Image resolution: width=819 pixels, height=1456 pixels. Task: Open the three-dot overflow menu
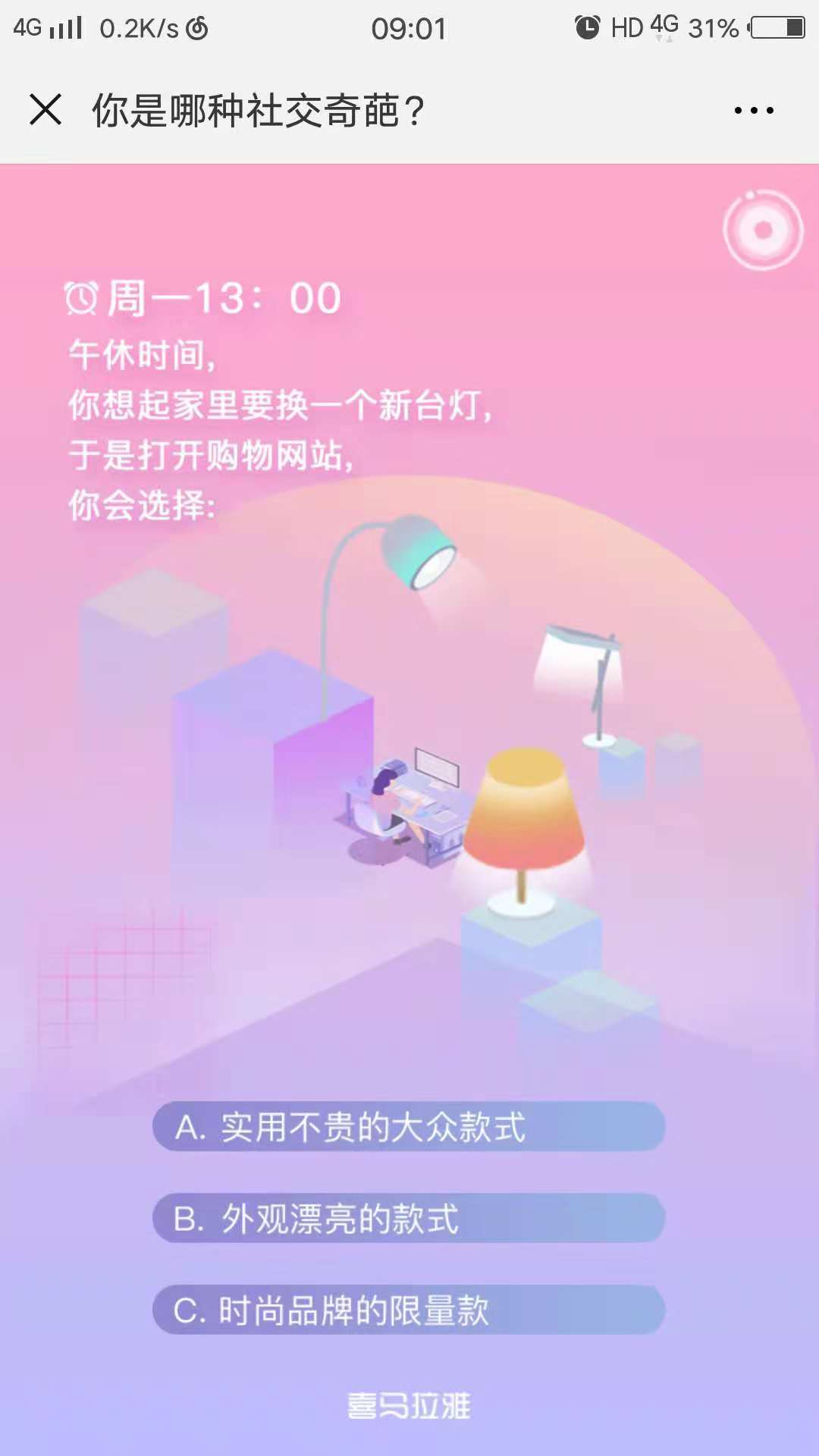[754, 111]
